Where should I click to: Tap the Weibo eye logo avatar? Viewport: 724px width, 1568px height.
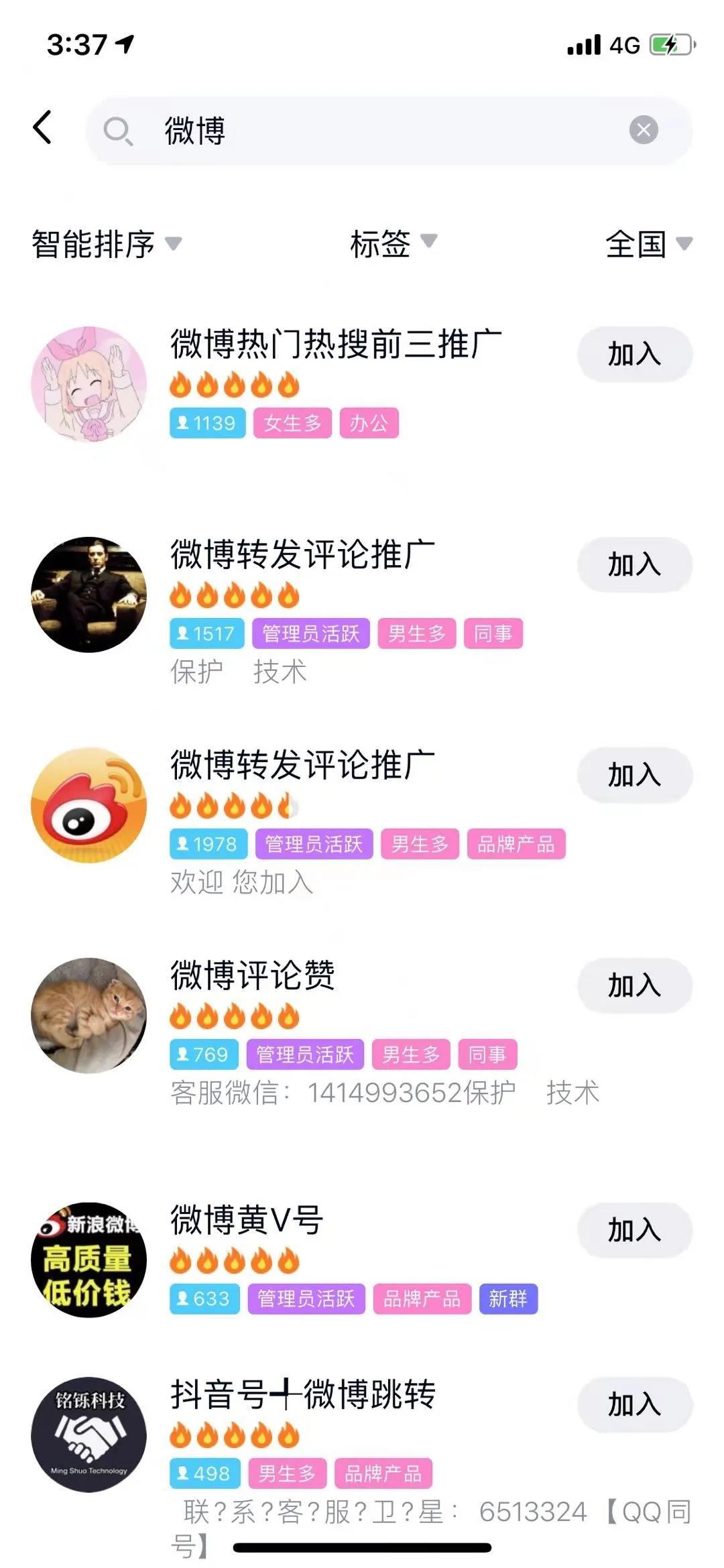[87, 808]
